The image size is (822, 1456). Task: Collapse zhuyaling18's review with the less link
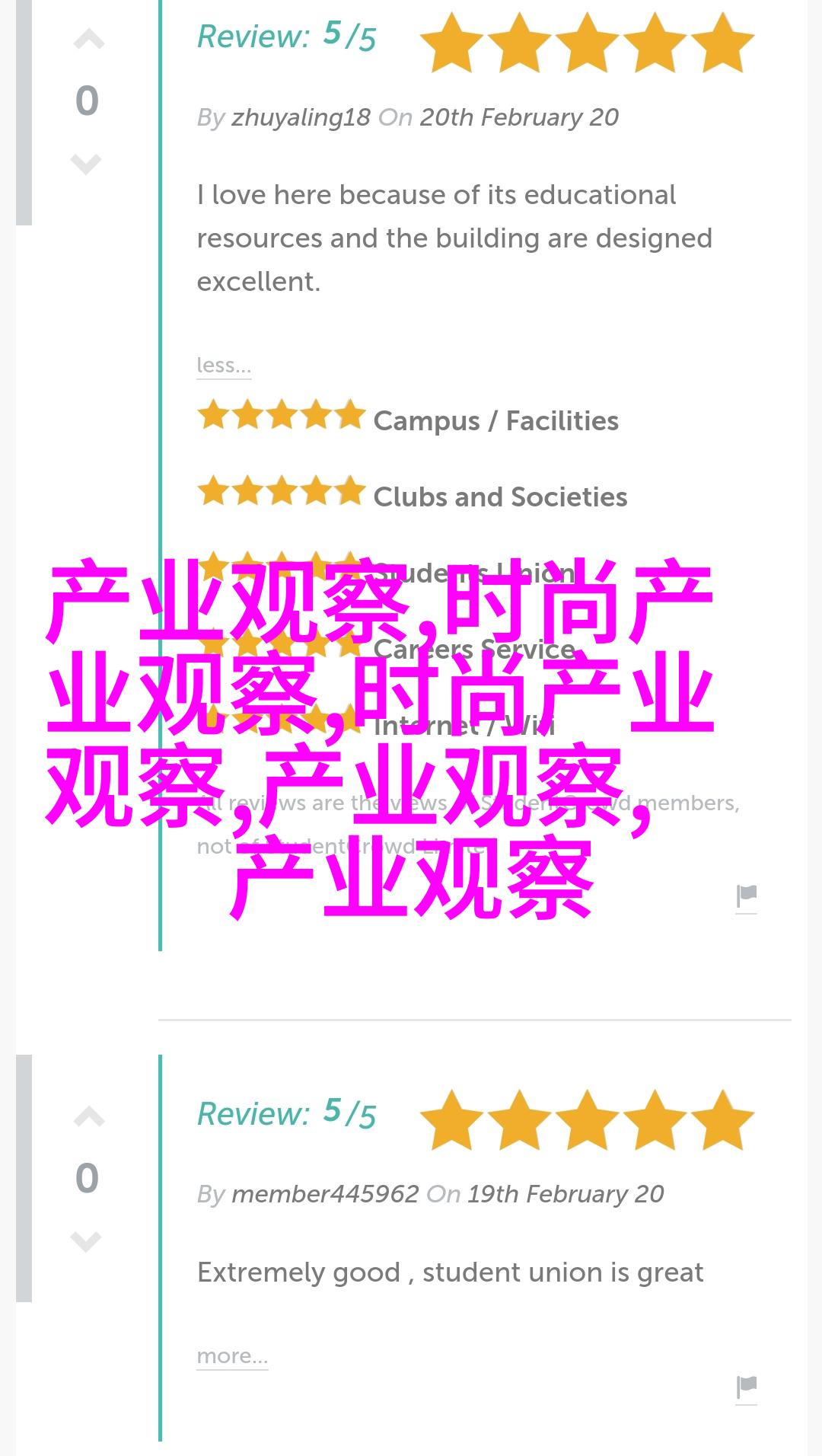[223, 366]
